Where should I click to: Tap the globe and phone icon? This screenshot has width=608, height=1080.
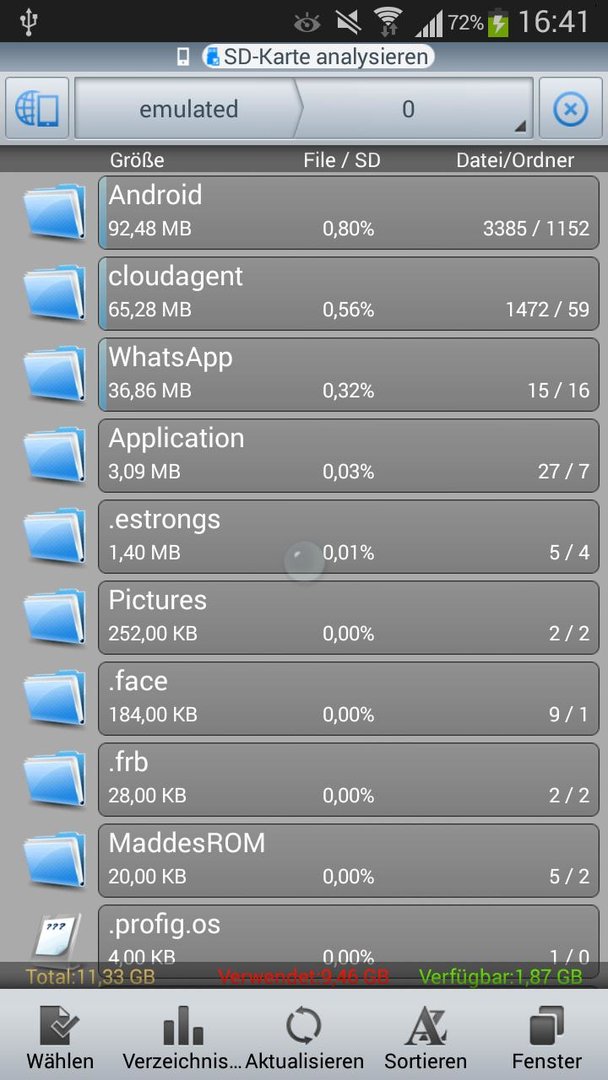[x=37, y=108]
